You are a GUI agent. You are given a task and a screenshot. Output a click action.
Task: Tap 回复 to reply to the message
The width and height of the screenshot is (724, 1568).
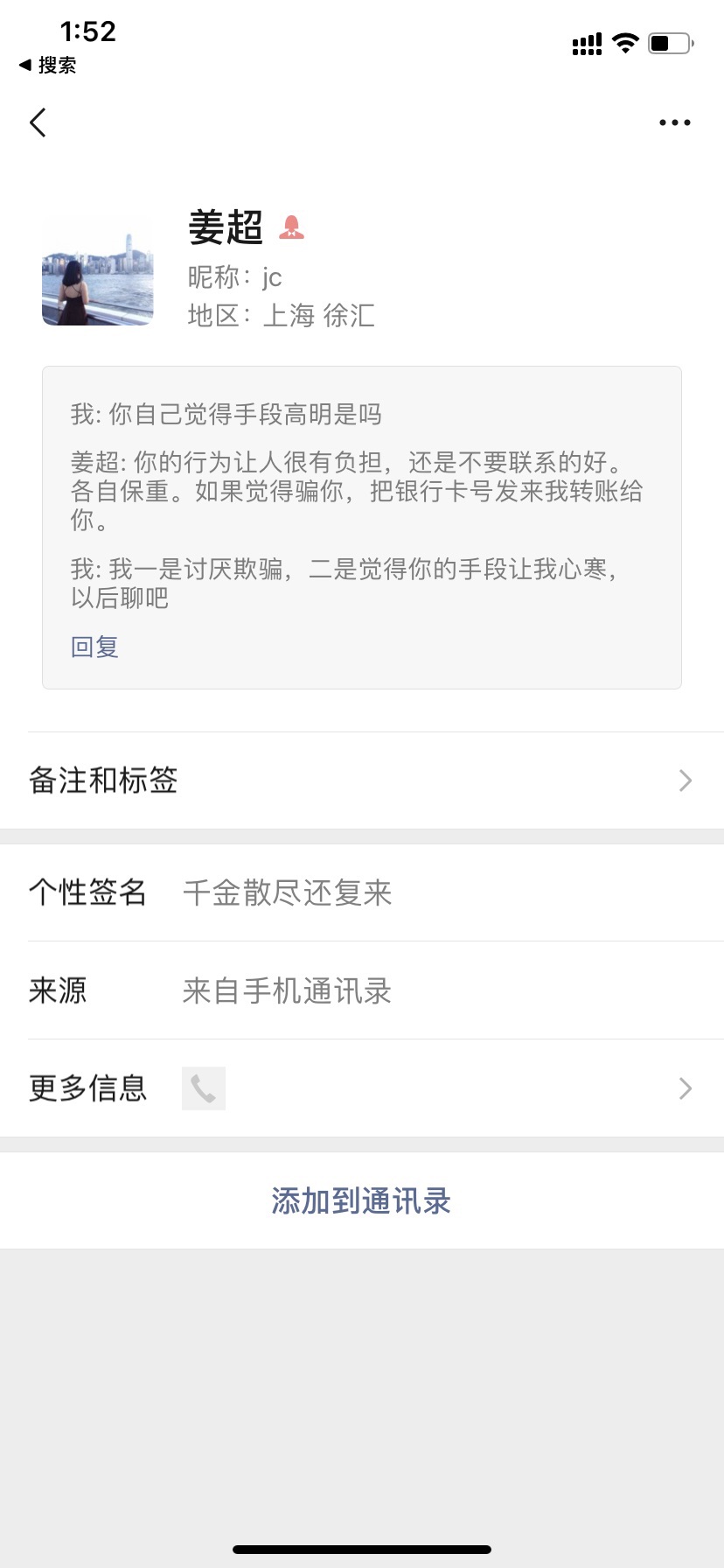(94, 647)
